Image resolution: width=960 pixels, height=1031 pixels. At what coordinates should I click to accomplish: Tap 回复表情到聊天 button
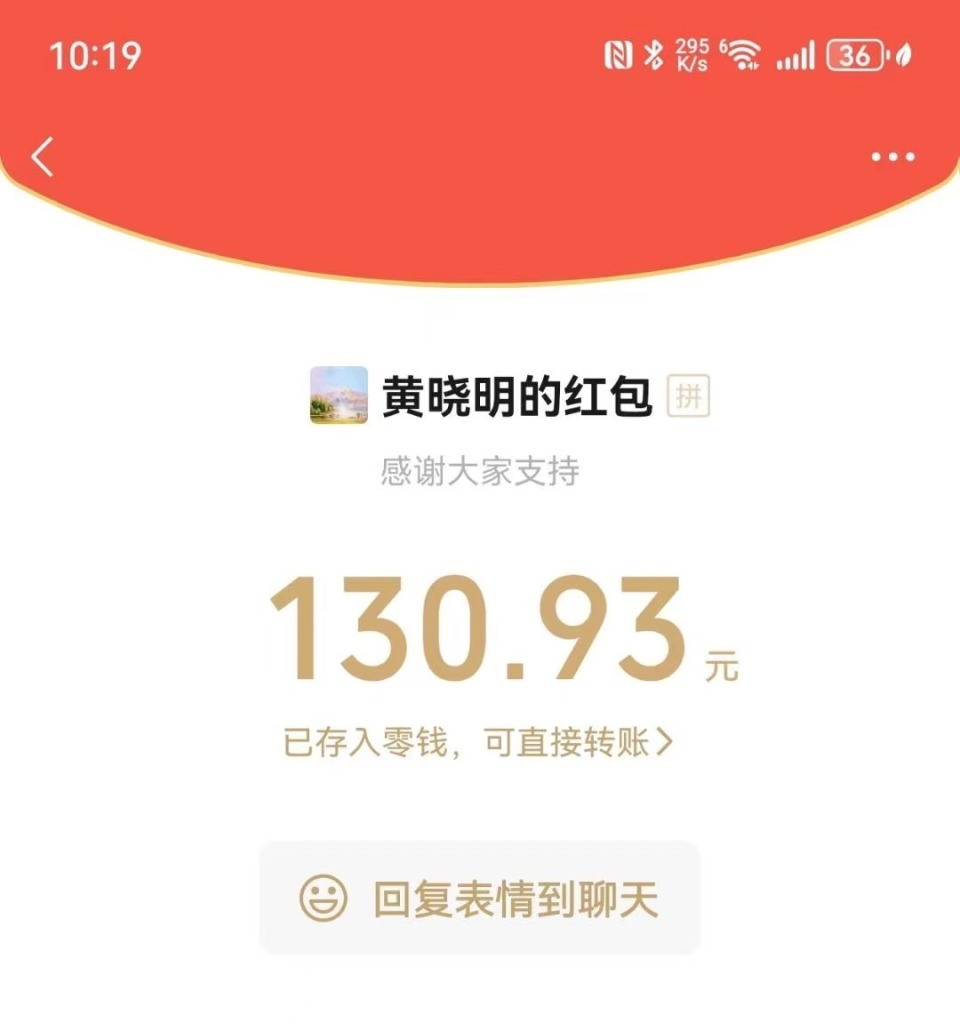point(480,898)
